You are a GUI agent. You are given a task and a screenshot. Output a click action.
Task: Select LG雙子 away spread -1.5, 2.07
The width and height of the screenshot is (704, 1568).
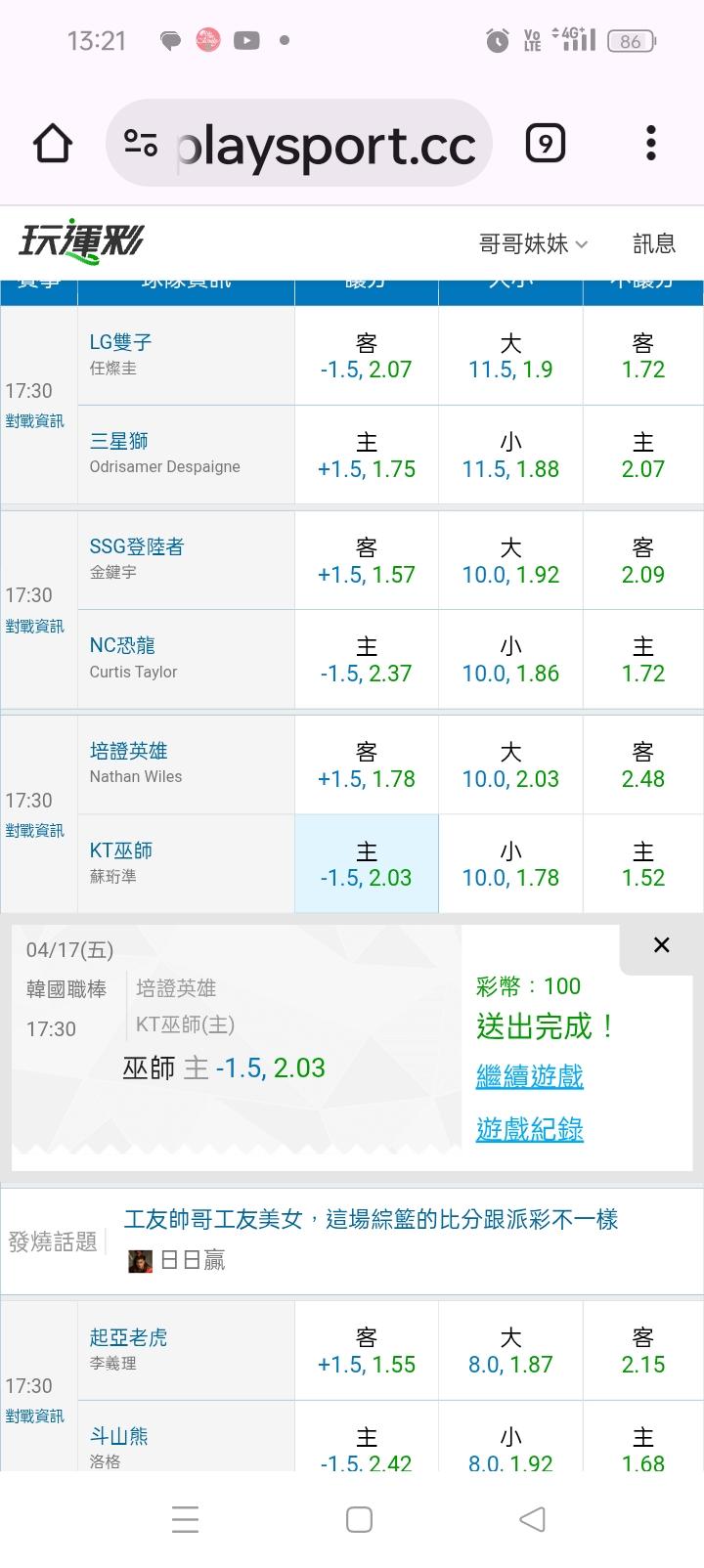click(367, 357)
